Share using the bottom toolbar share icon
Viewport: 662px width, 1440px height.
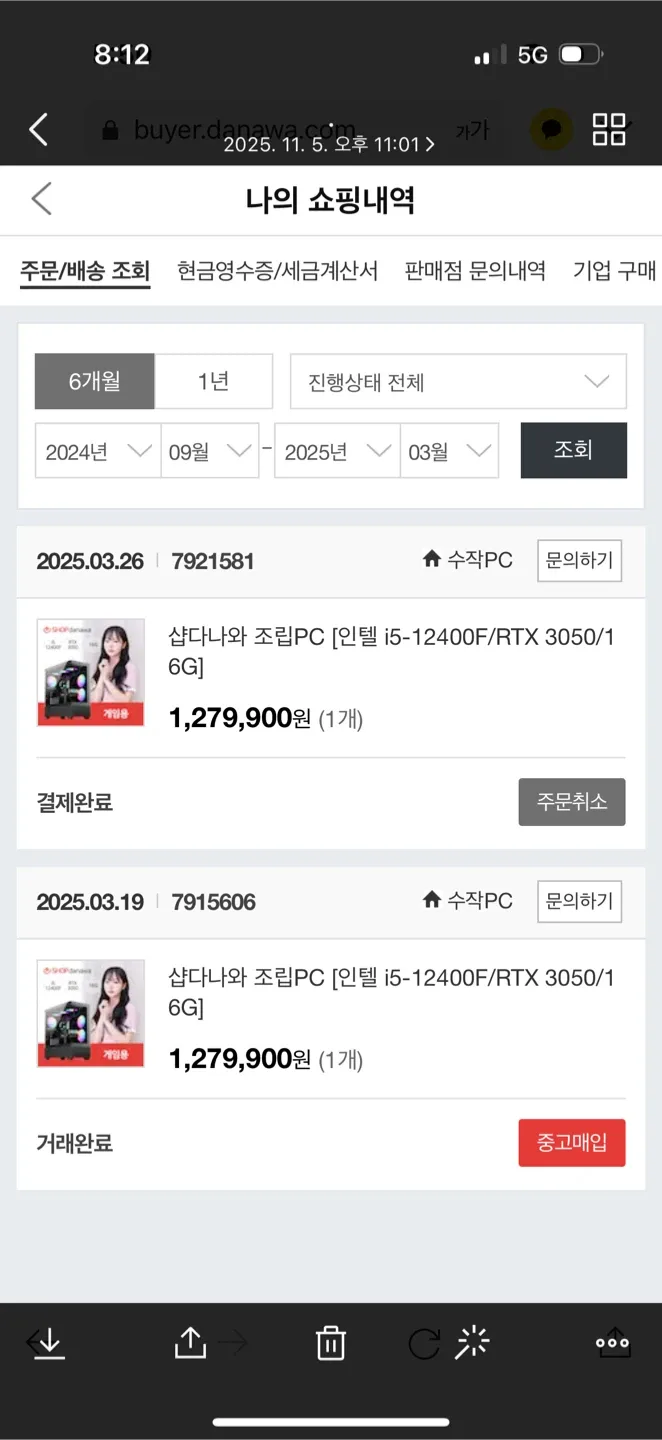[x=190, y=1343]
